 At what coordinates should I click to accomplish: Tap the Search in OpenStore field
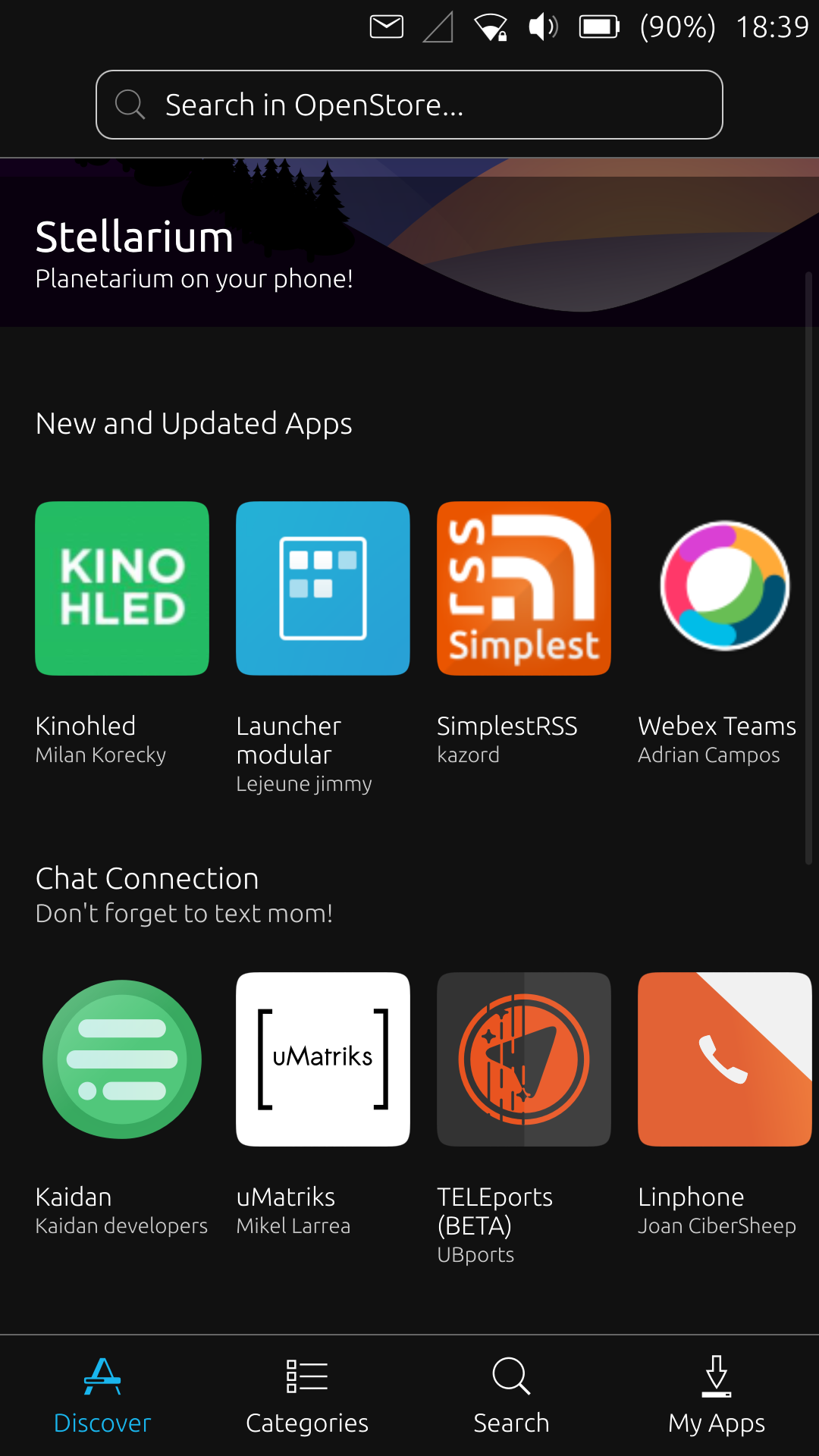pyautogui.click(x=409, y=105)
